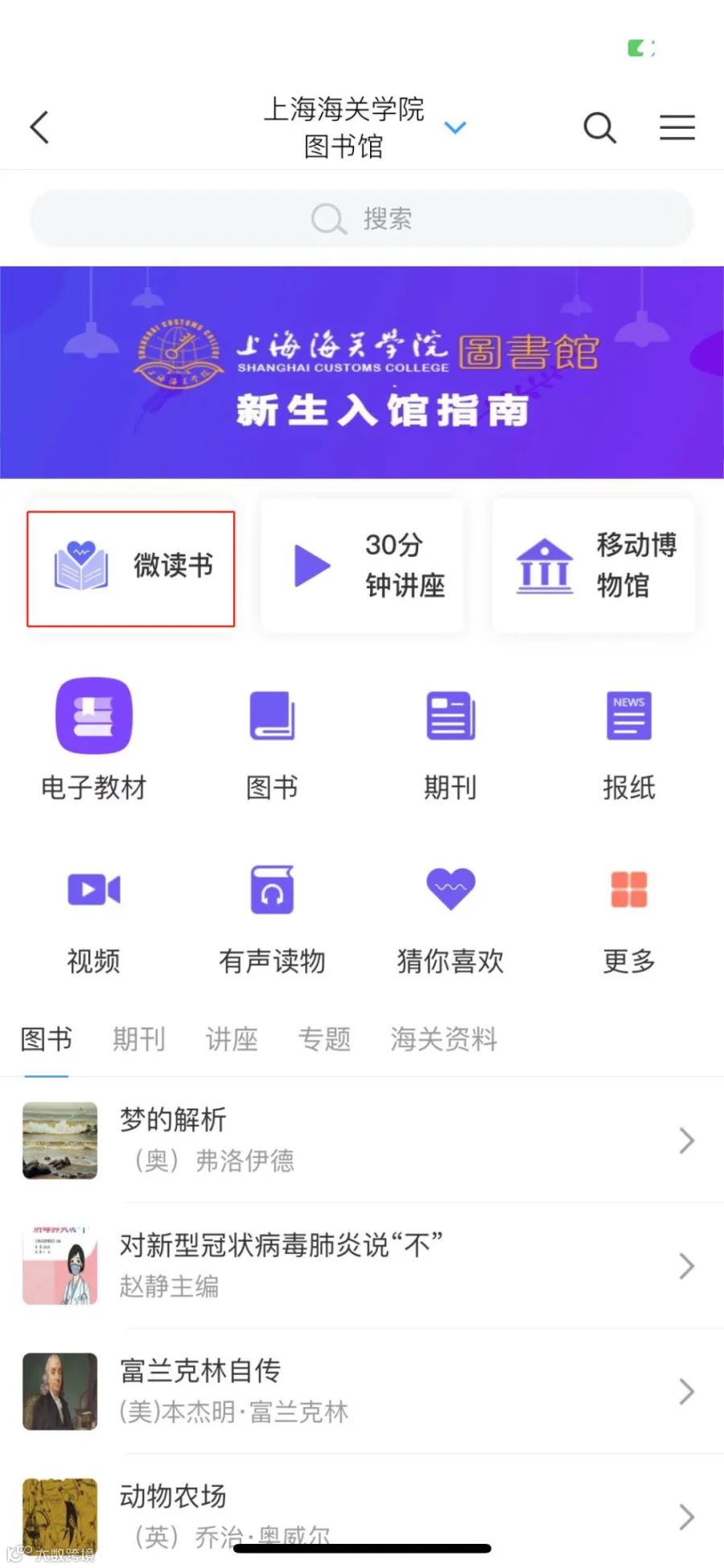Open the 新生入馆指南 banner
724x1568 pixels.
362,372
